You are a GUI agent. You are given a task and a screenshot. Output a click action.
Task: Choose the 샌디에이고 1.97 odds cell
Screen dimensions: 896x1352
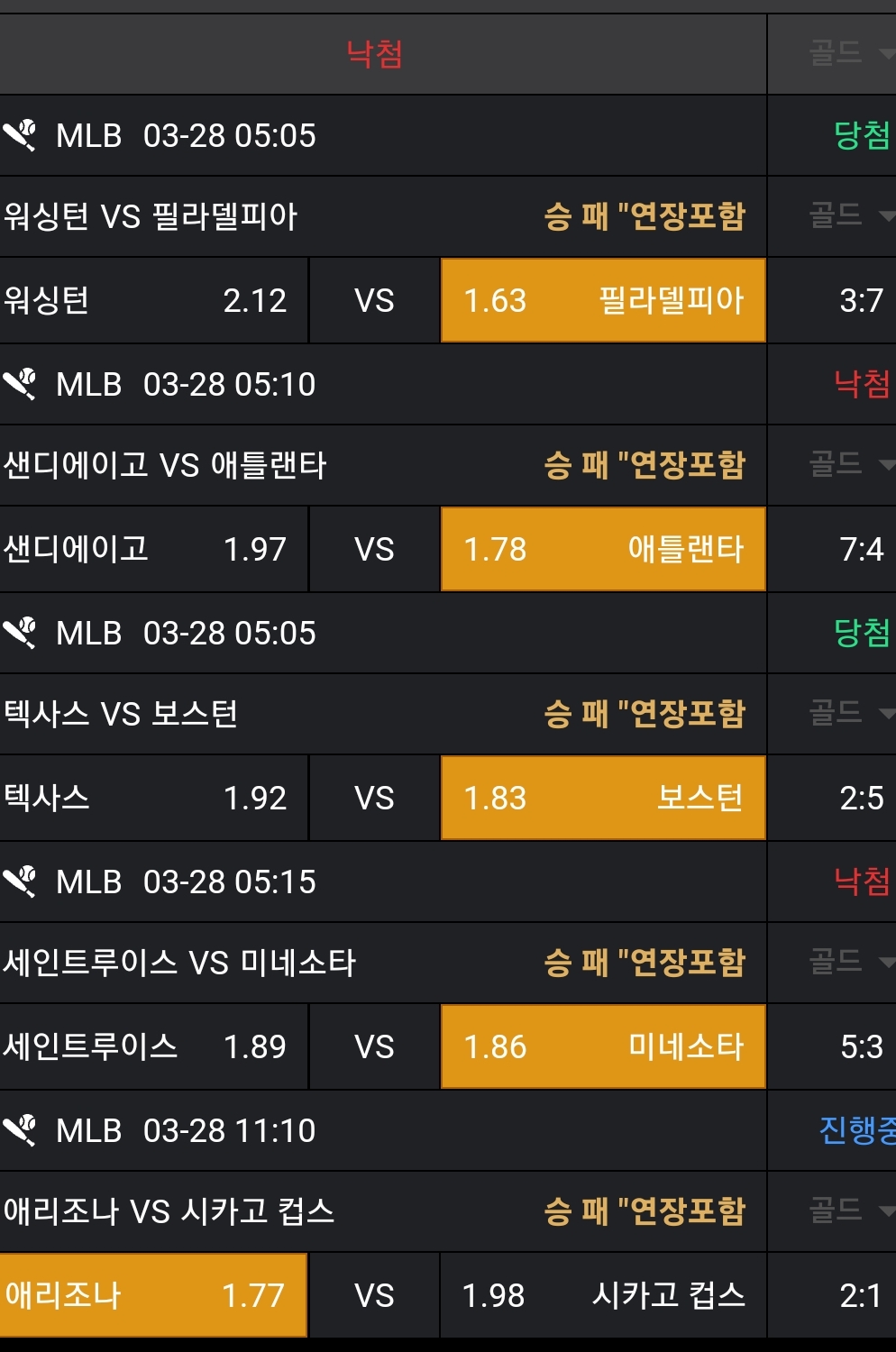click(153, 550)
